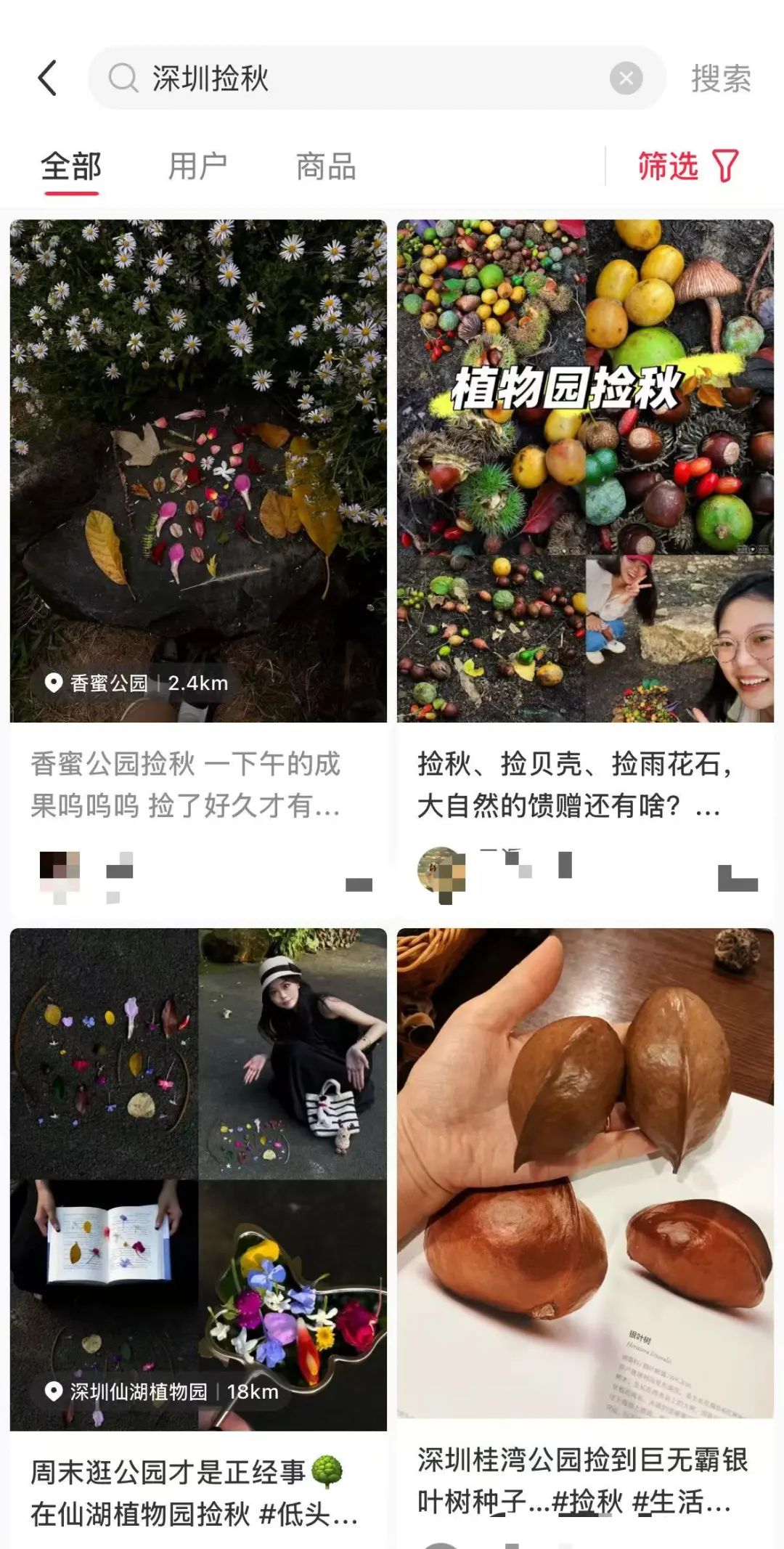Open the 桂湾公园银叶树种子 post
The width and height of the screenshot is (784, 1549).
pyautogui.click(x=585, y=1176)
